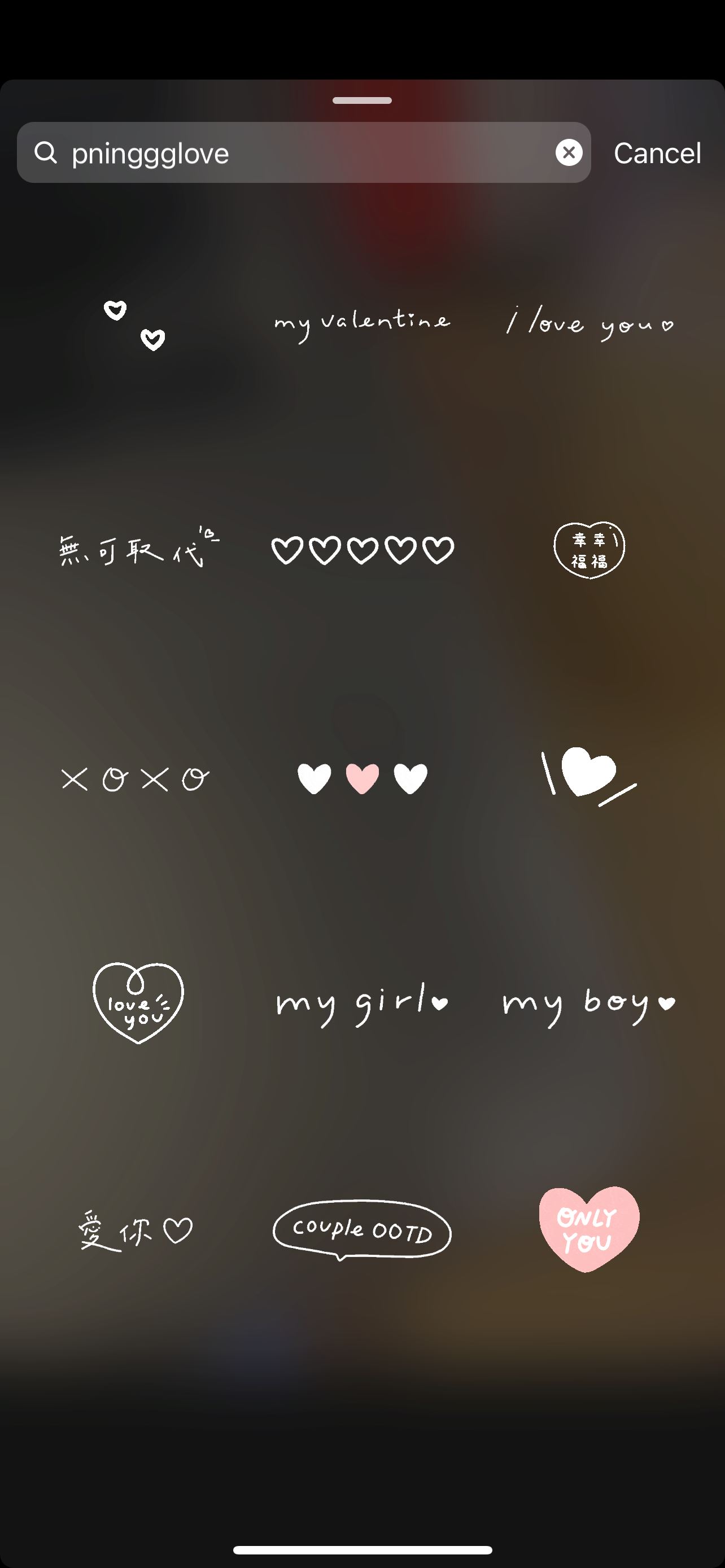Choose the XOXO sticker
Image resolution: width=725 pixels, height=1568 pixels.
point(135,779)
